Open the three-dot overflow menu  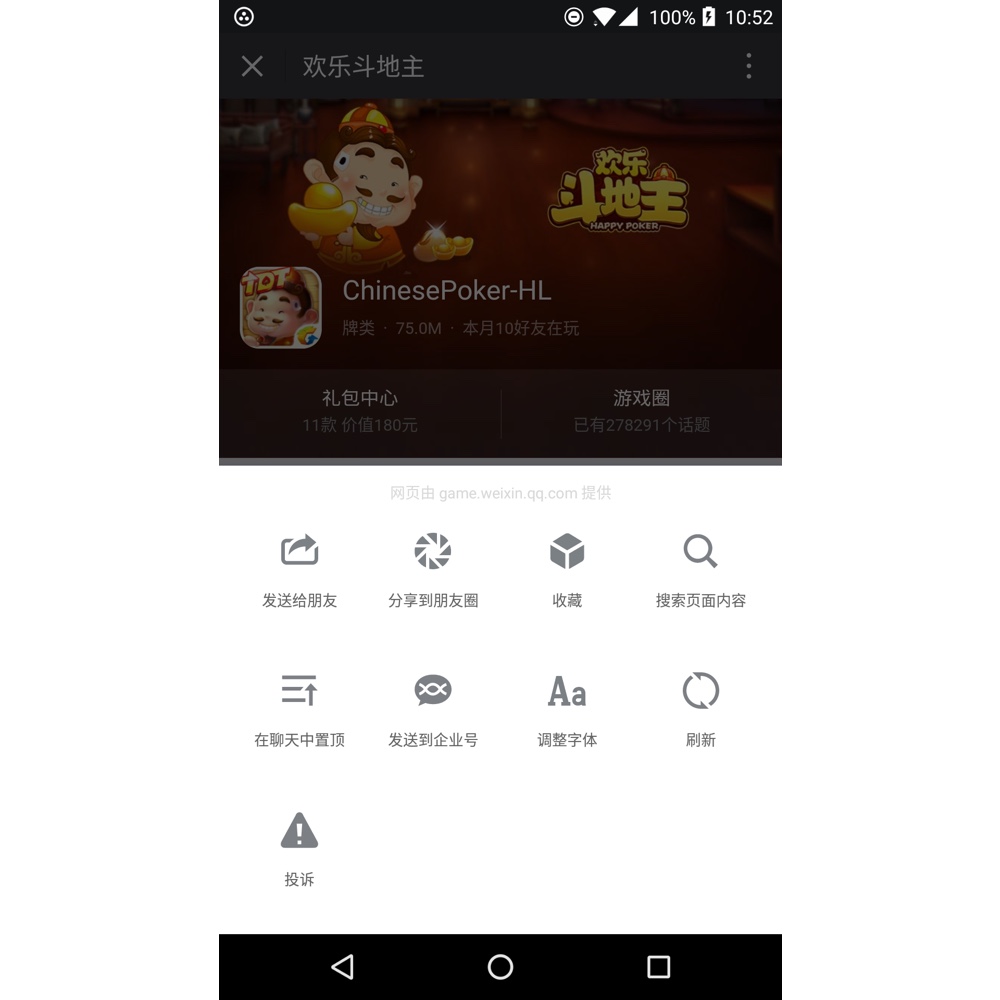point(748,66)
